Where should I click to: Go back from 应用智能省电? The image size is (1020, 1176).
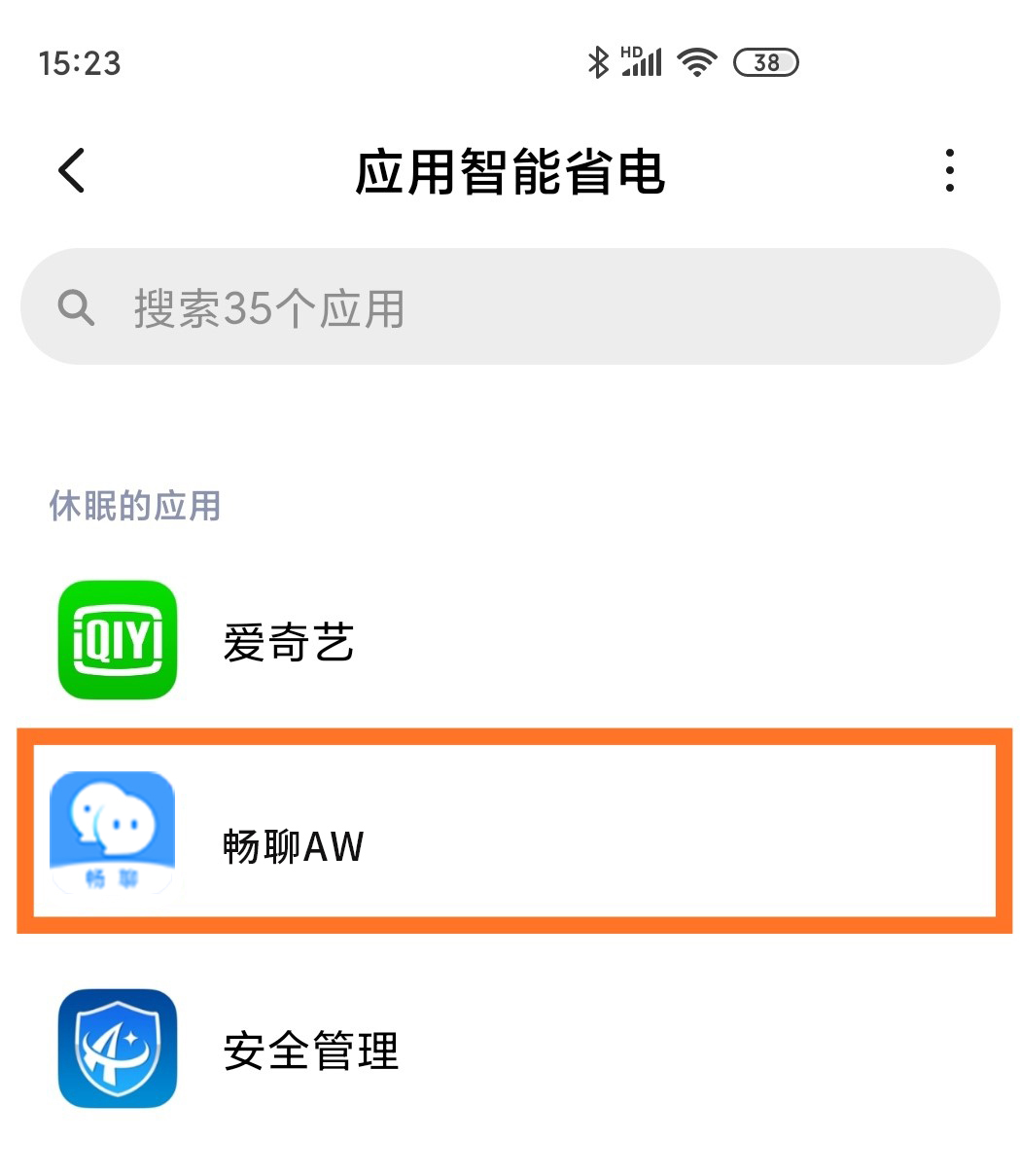(72, 171)
